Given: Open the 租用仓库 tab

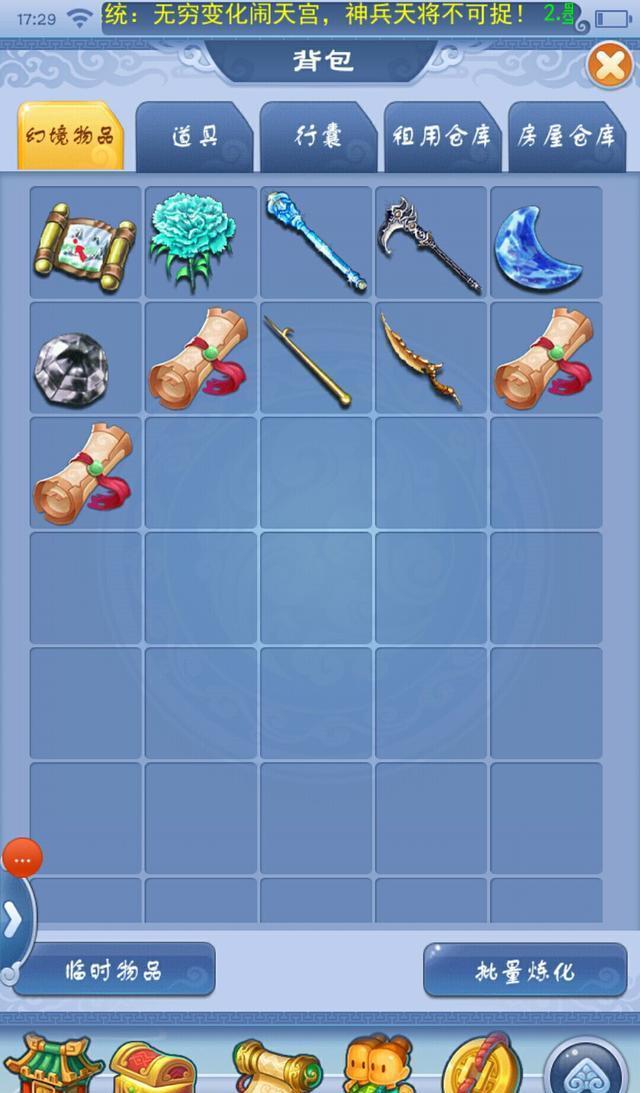Looking at the screenshot, I should [x=442, y=137].
